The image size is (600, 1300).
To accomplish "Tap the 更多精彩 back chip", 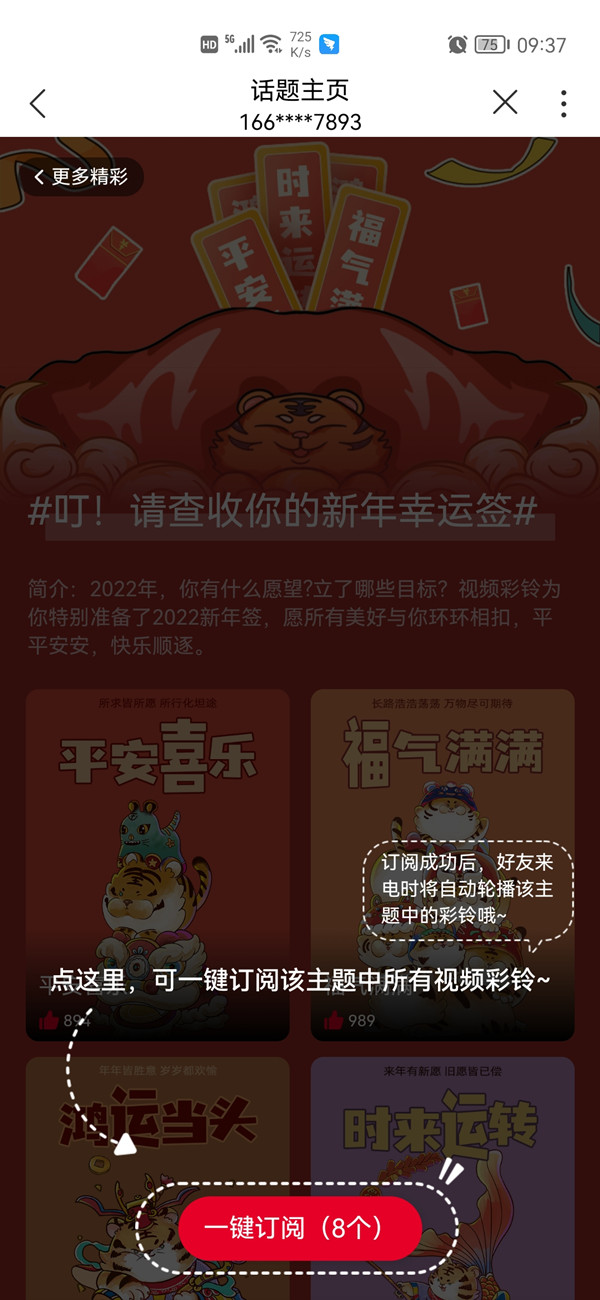I will tap(82, 177).
